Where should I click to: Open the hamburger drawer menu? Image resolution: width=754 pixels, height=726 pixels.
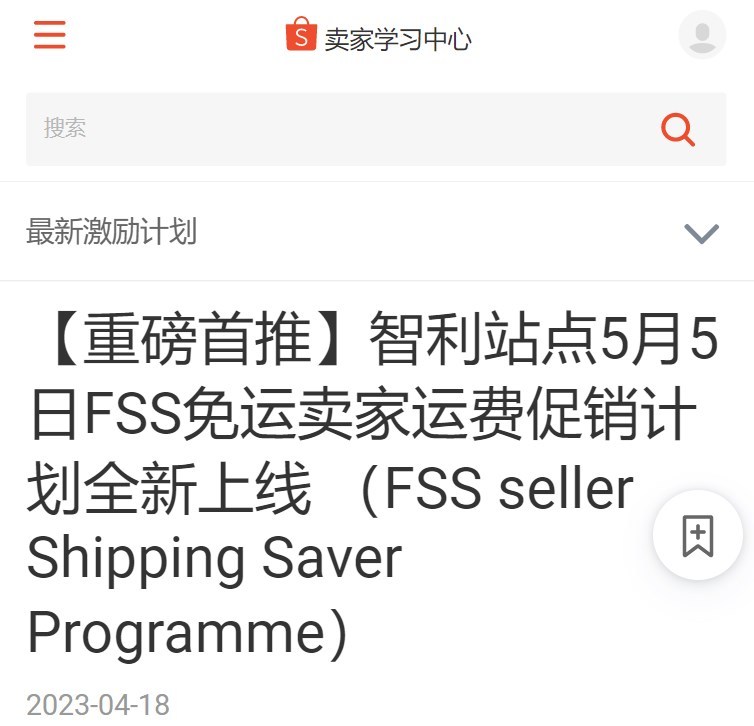49,35
